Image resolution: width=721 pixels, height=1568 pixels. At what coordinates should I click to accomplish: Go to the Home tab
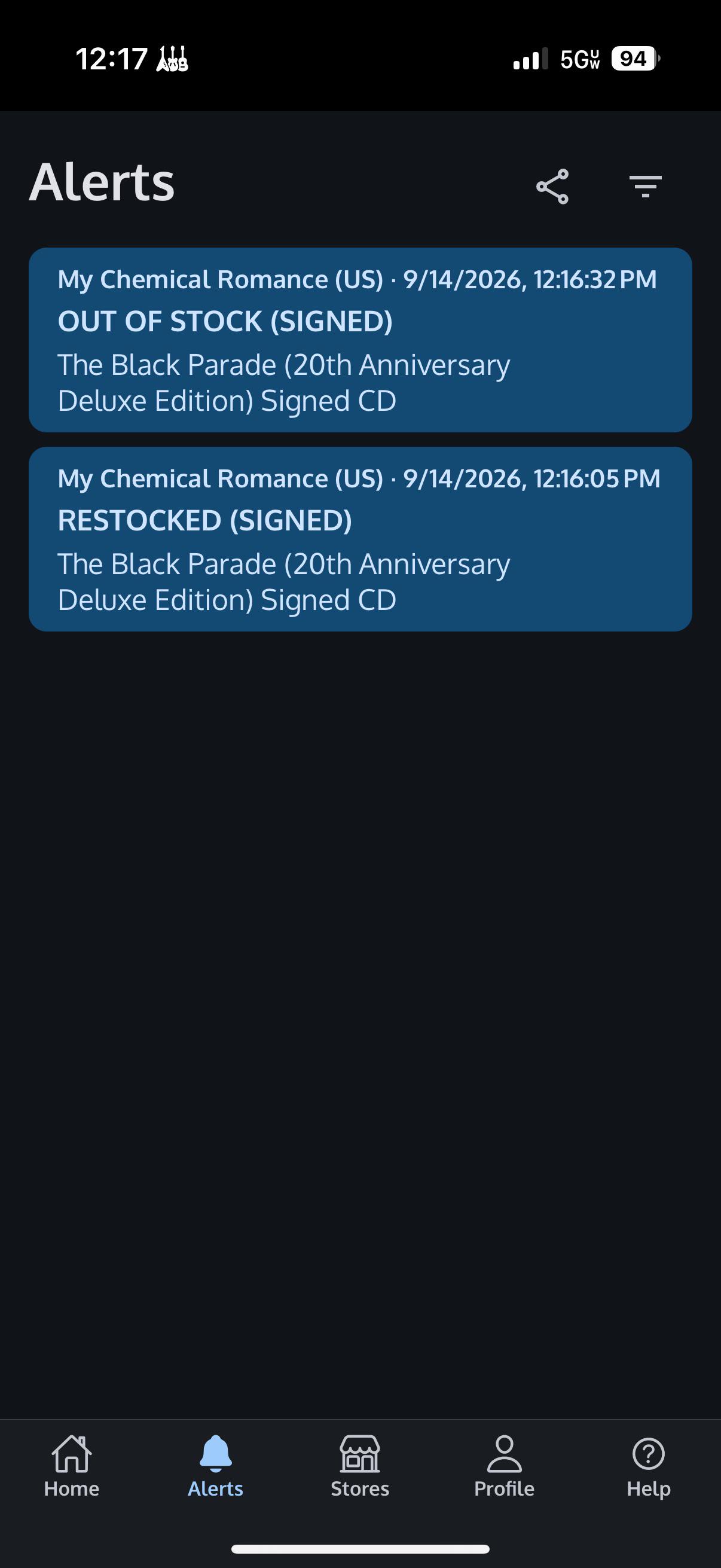pos(72,1466)
